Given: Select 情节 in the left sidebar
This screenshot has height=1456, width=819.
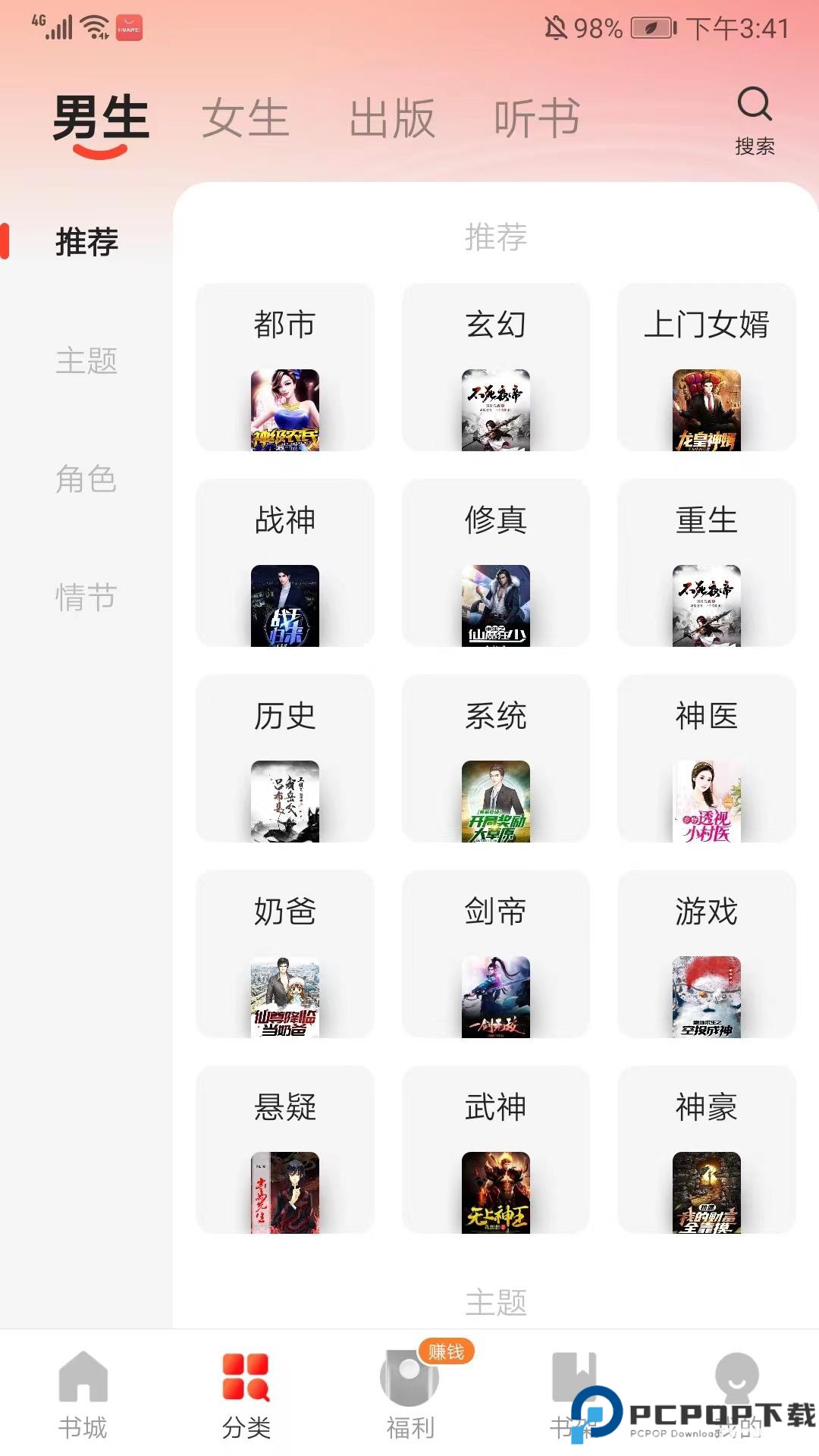Looking at the screenshot, I should pyautogui.click(x=85, y=599).
